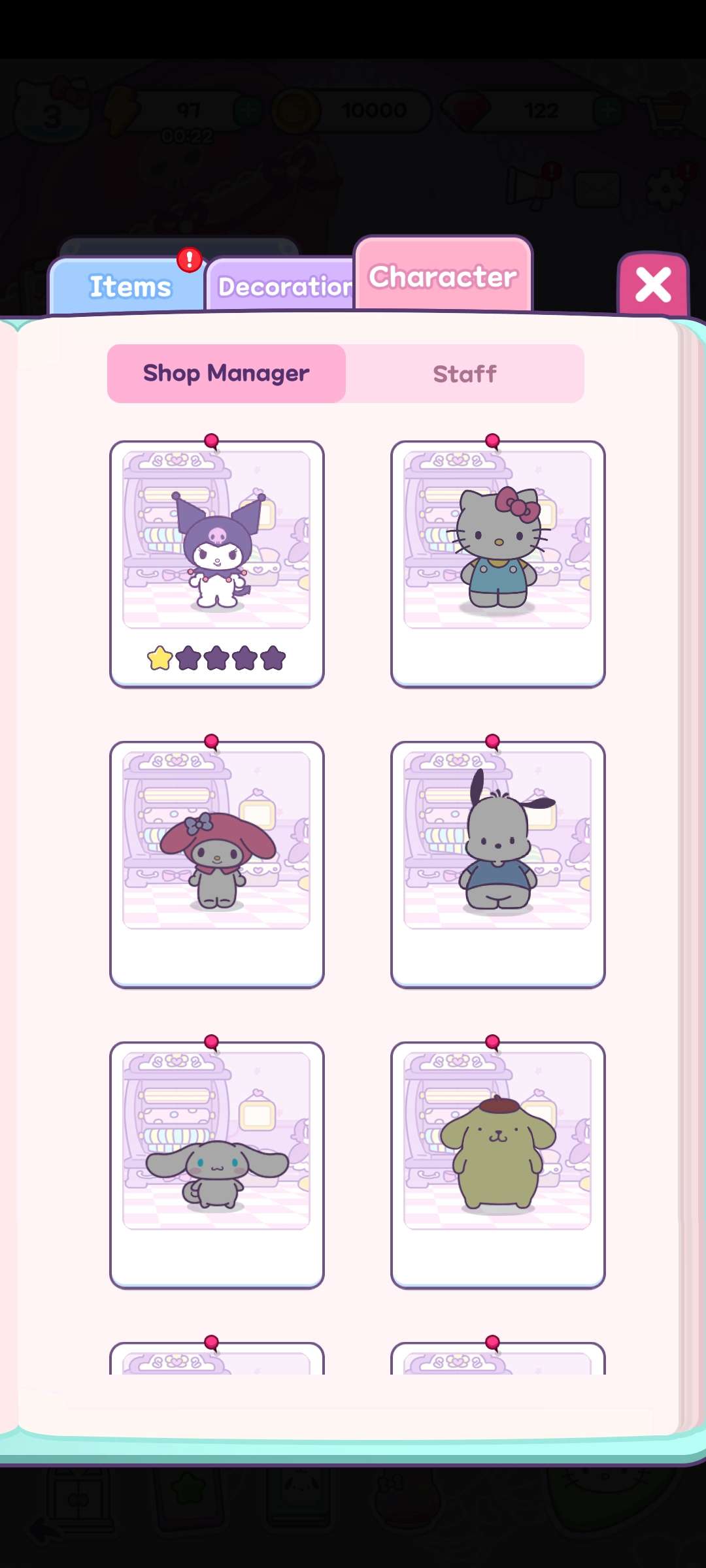Tap the Cinnamoroll character card
Image resolution: width=706 pixels, height=1568 pixels.
pyautogui.click(x=217, y=1164)
